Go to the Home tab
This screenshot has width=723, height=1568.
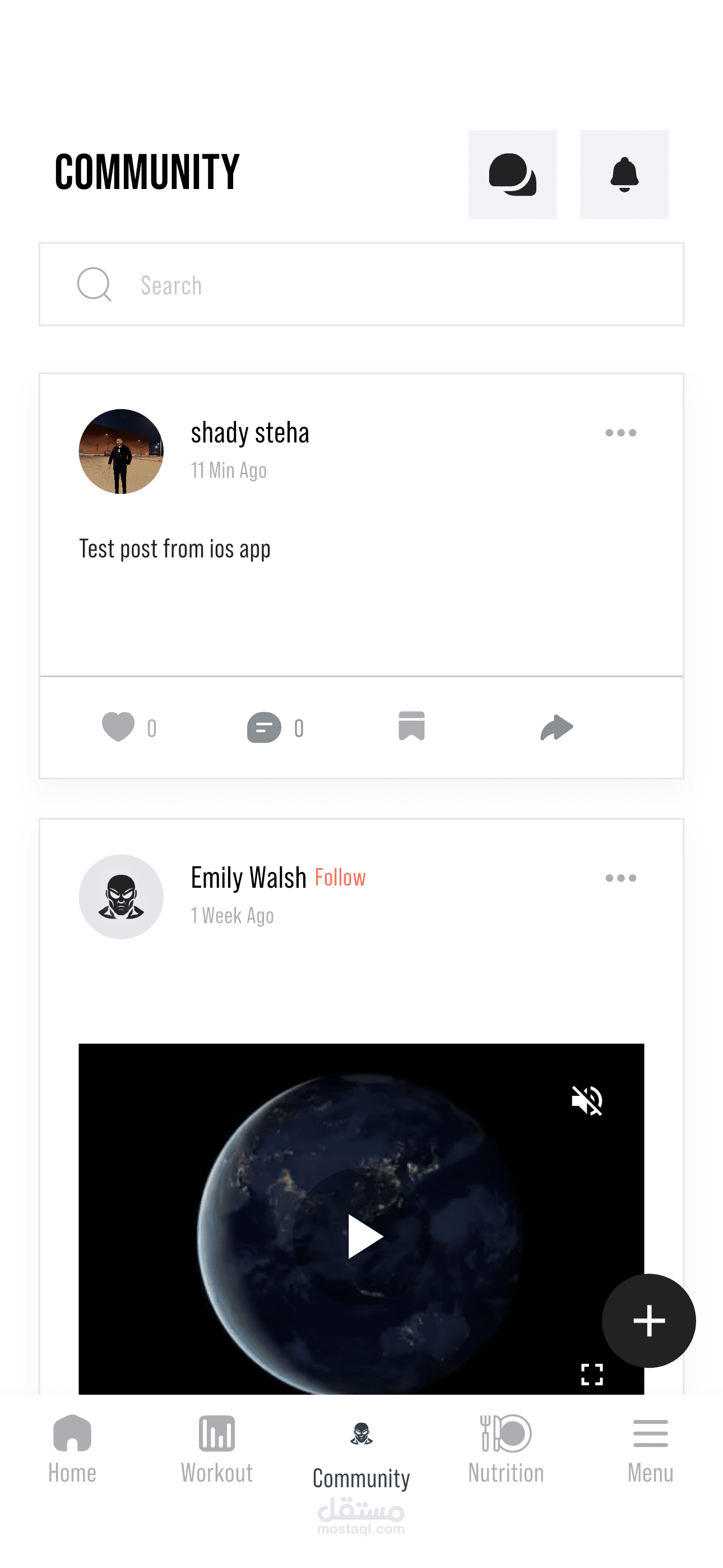pos(72,1449)
